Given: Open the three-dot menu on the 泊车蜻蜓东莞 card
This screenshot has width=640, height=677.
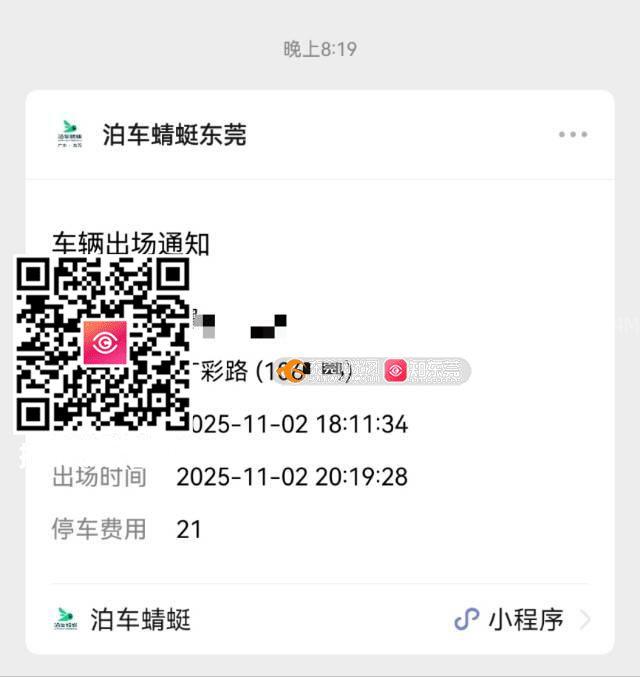Looking at the screenshot, I should [x=572, y=135].
